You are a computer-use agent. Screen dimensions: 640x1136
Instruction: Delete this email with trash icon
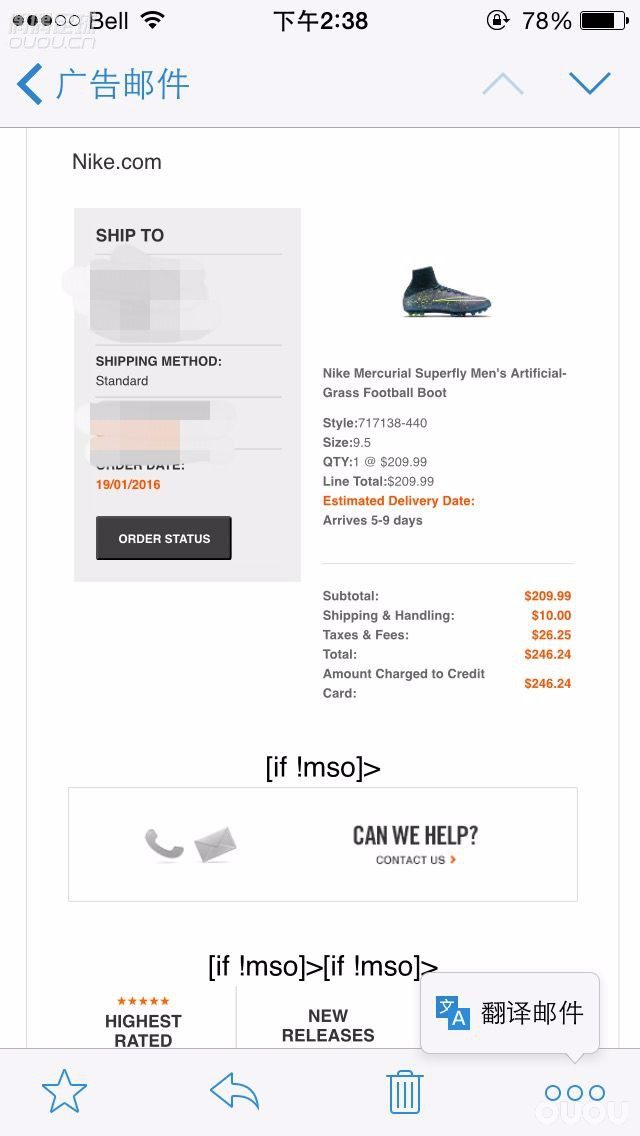[x=405, y=1091]
